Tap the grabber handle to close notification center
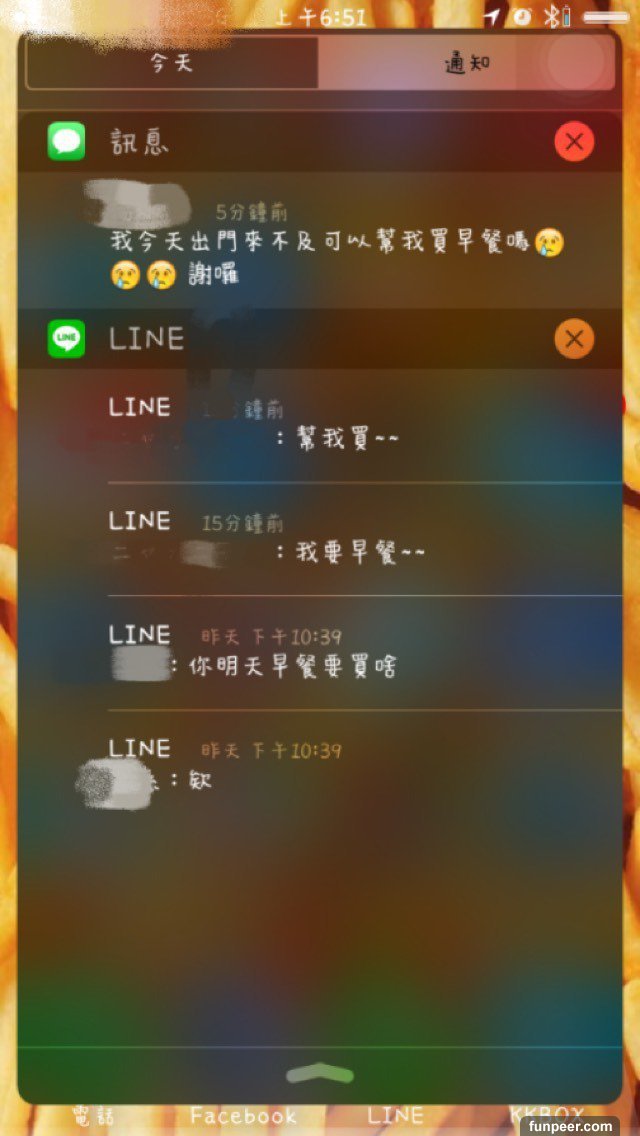640x1136 pixels. pyautogui.click(x=320, y=1074)
